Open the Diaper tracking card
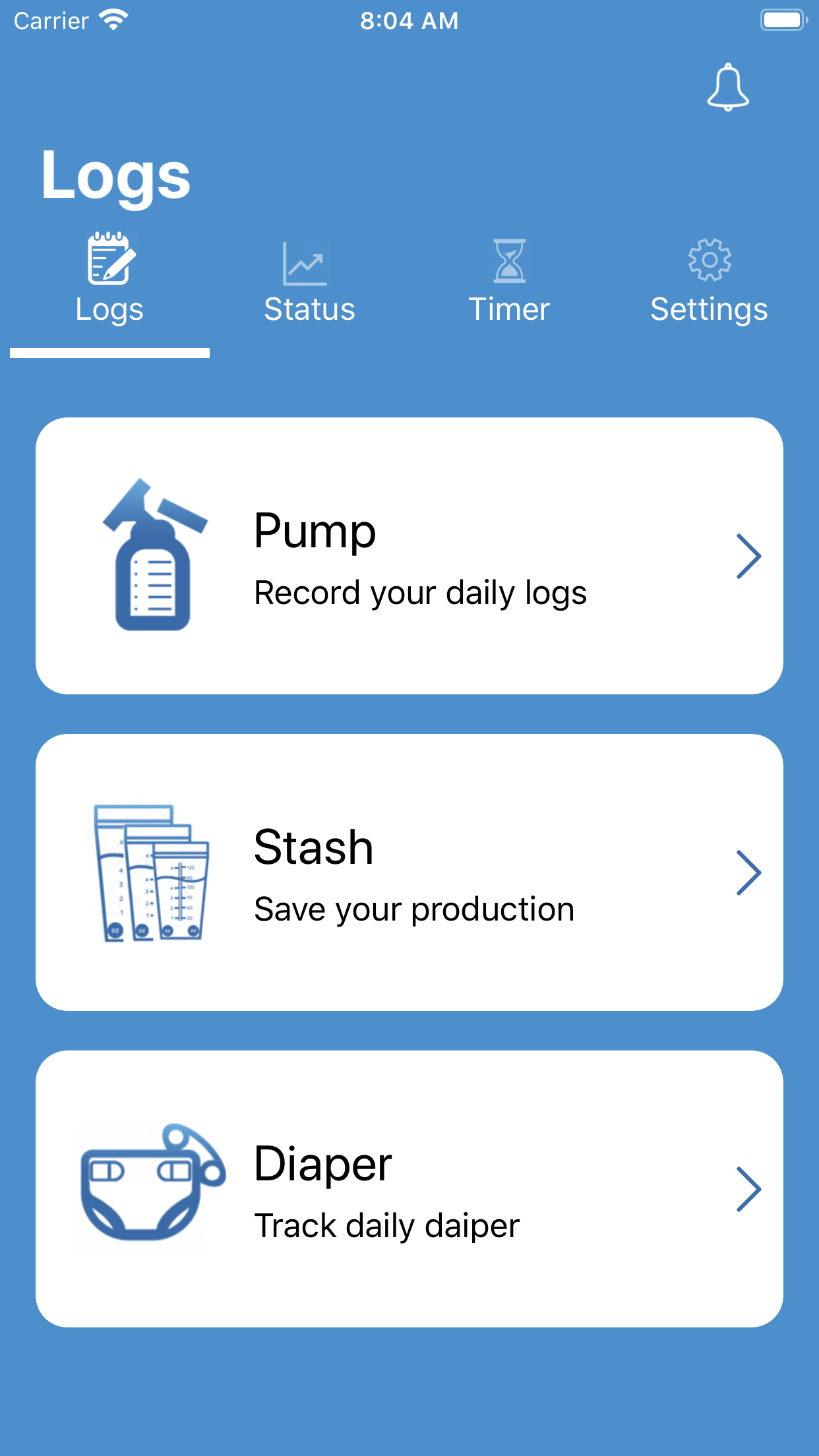The image size is (819, 1456). (409, 1189)
